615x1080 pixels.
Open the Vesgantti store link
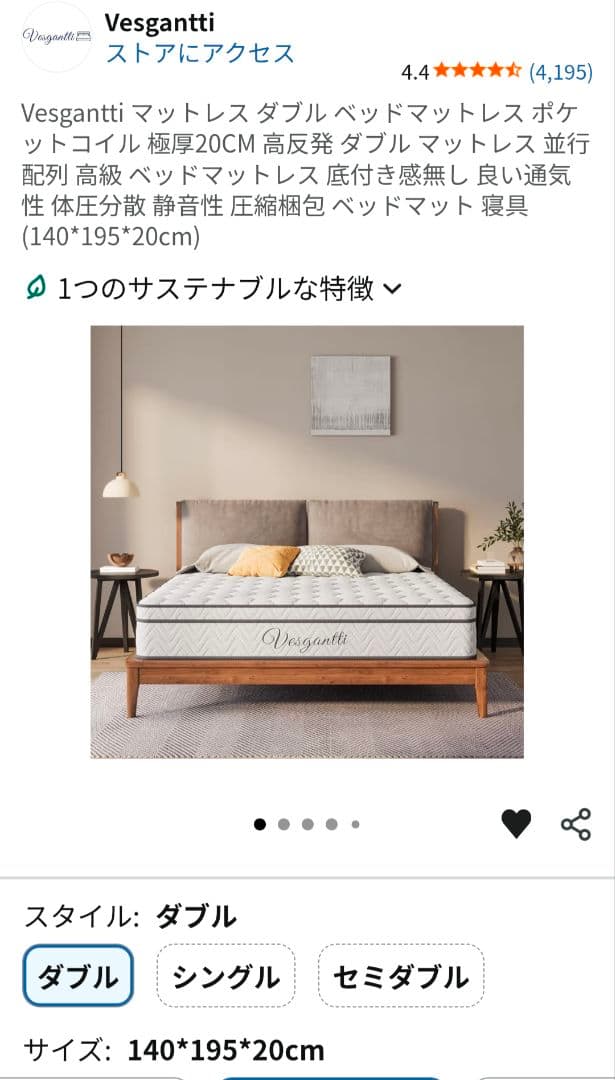[x=200, y=53]
